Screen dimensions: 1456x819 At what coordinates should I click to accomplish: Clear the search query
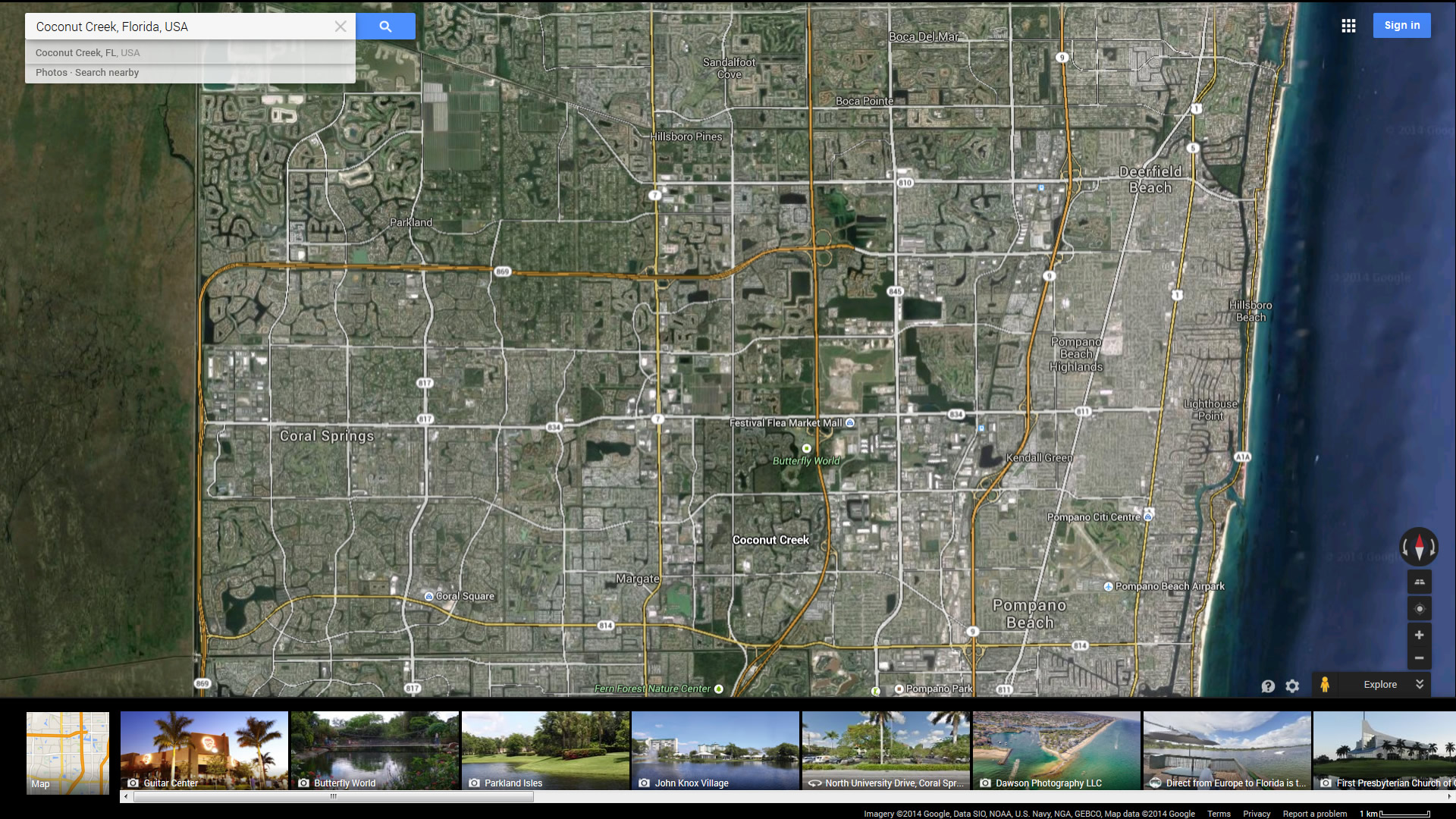[340, 27]
